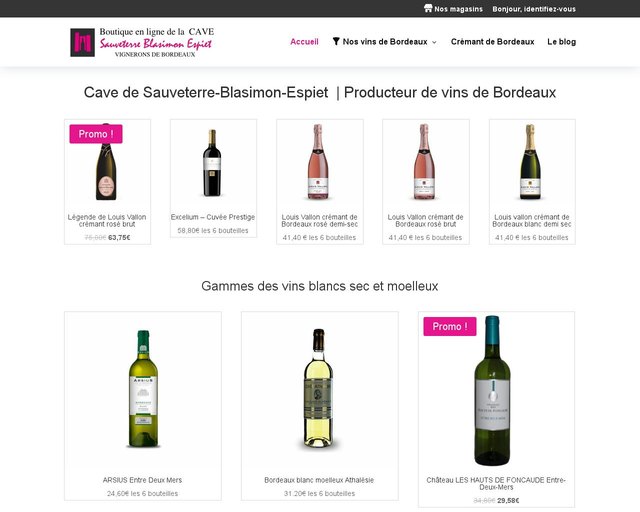View Excellium – Cuvée Prestige product
This screenshot has width=640, height=512.
pos(213,217)
